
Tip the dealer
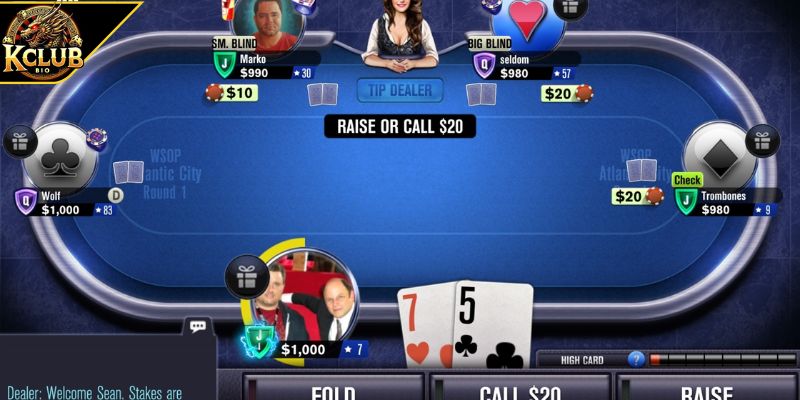tap(400, 91)
